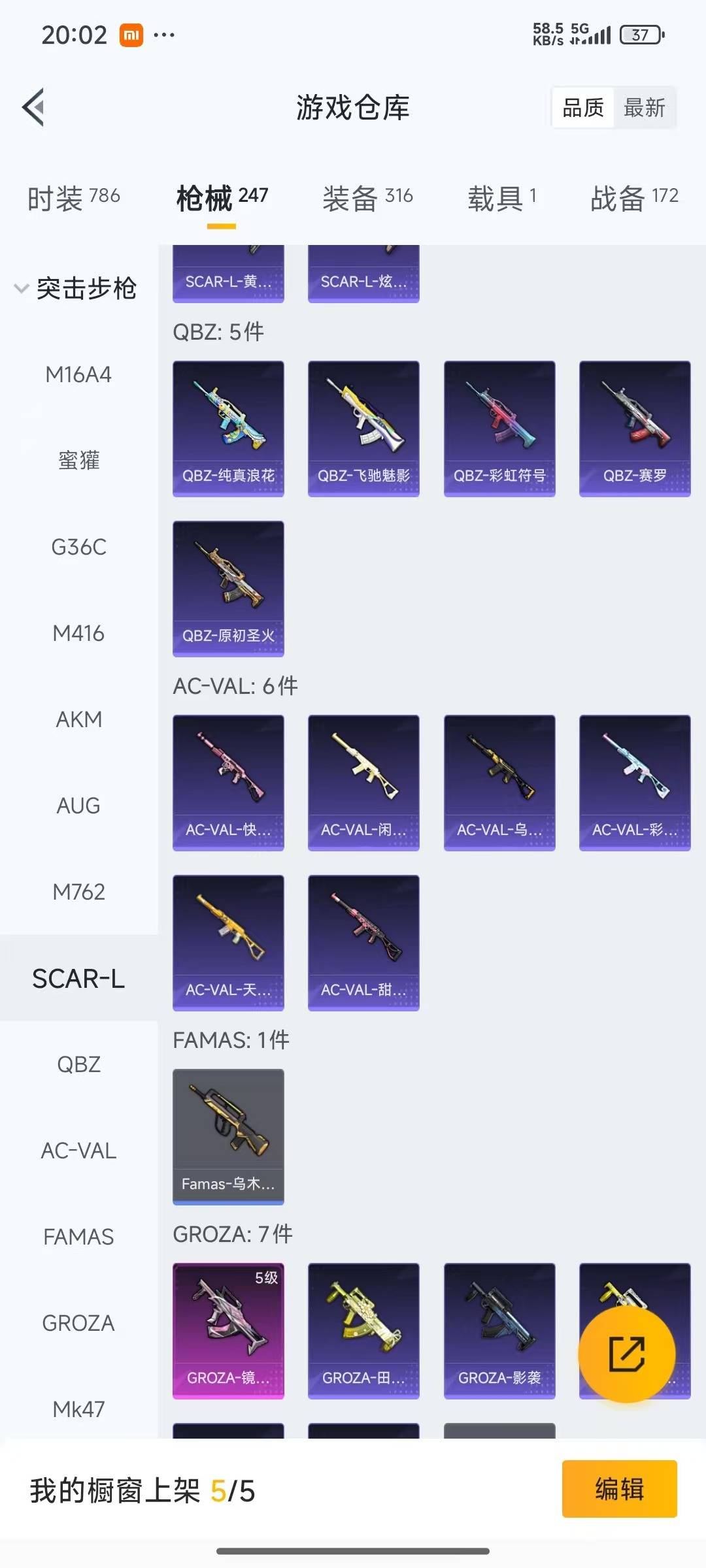The image size is (706, 1568).
Task: Select M416 in the side list
Action: click(x=78, y=633)
